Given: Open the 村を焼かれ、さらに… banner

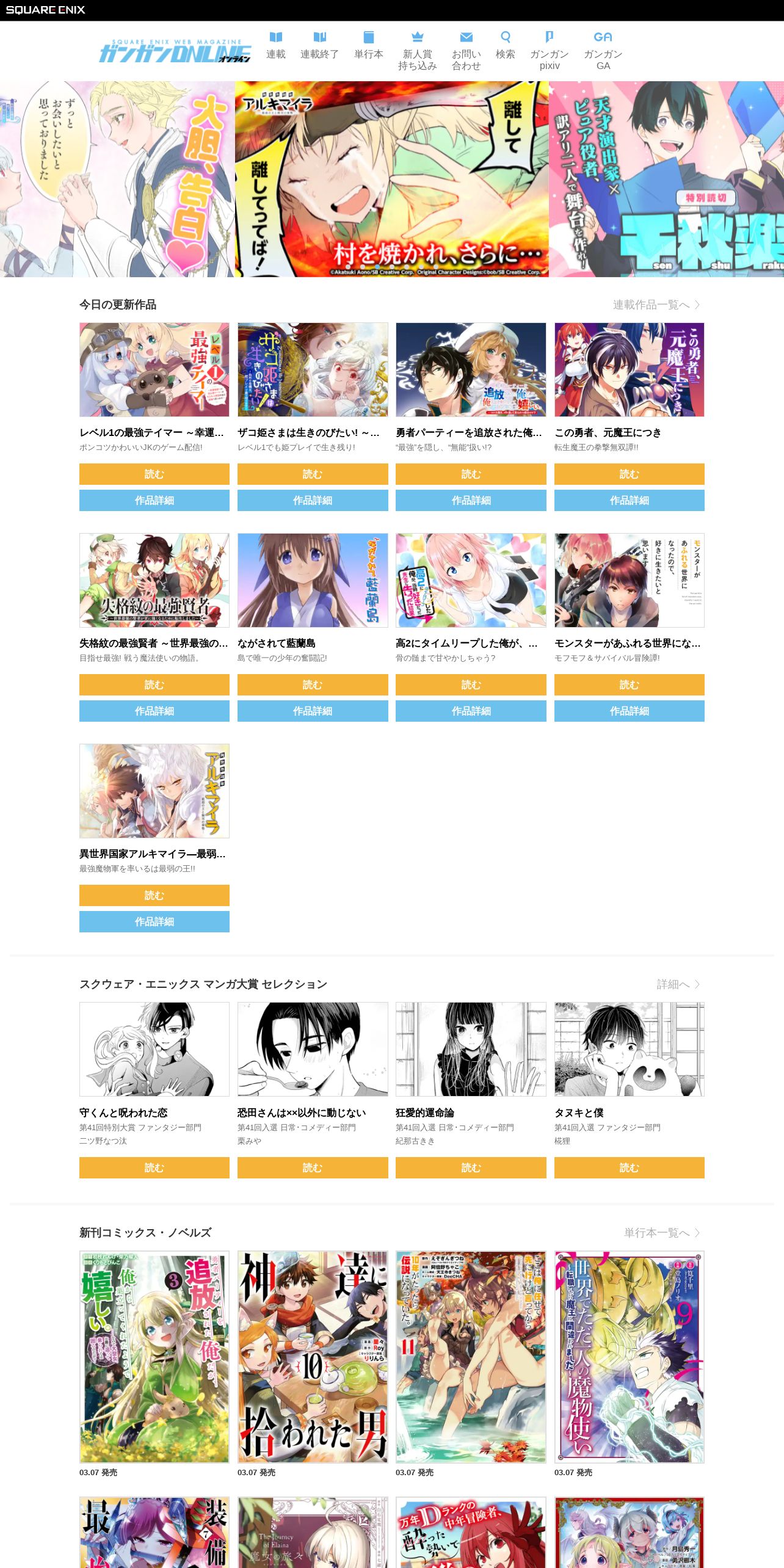Looking at the screenshot, I should 392,179.
